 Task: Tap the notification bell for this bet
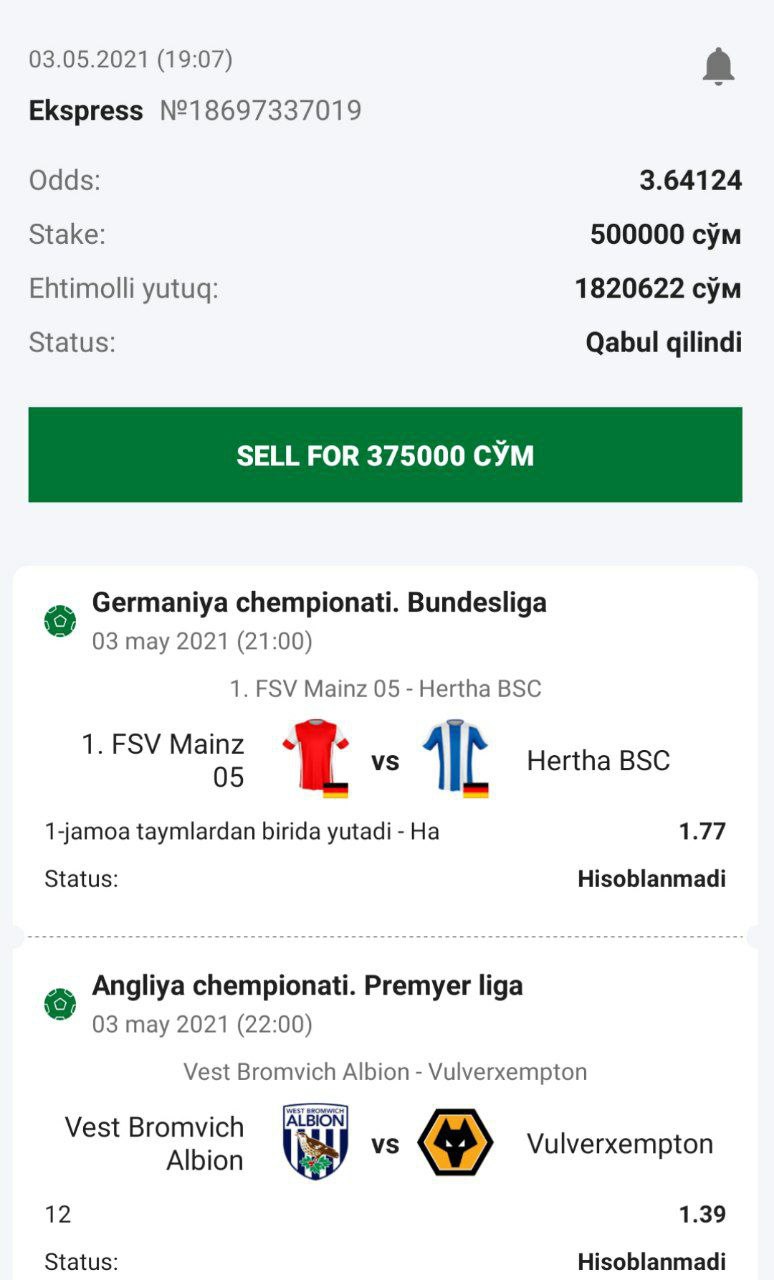pos(718,66)
